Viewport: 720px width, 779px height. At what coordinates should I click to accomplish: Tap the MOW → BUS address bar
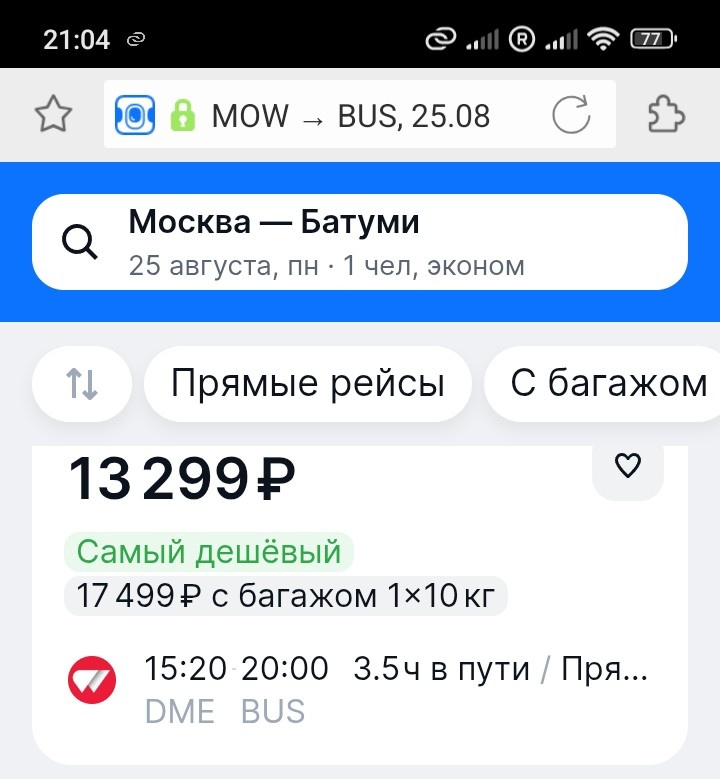(x=350, y=115)
